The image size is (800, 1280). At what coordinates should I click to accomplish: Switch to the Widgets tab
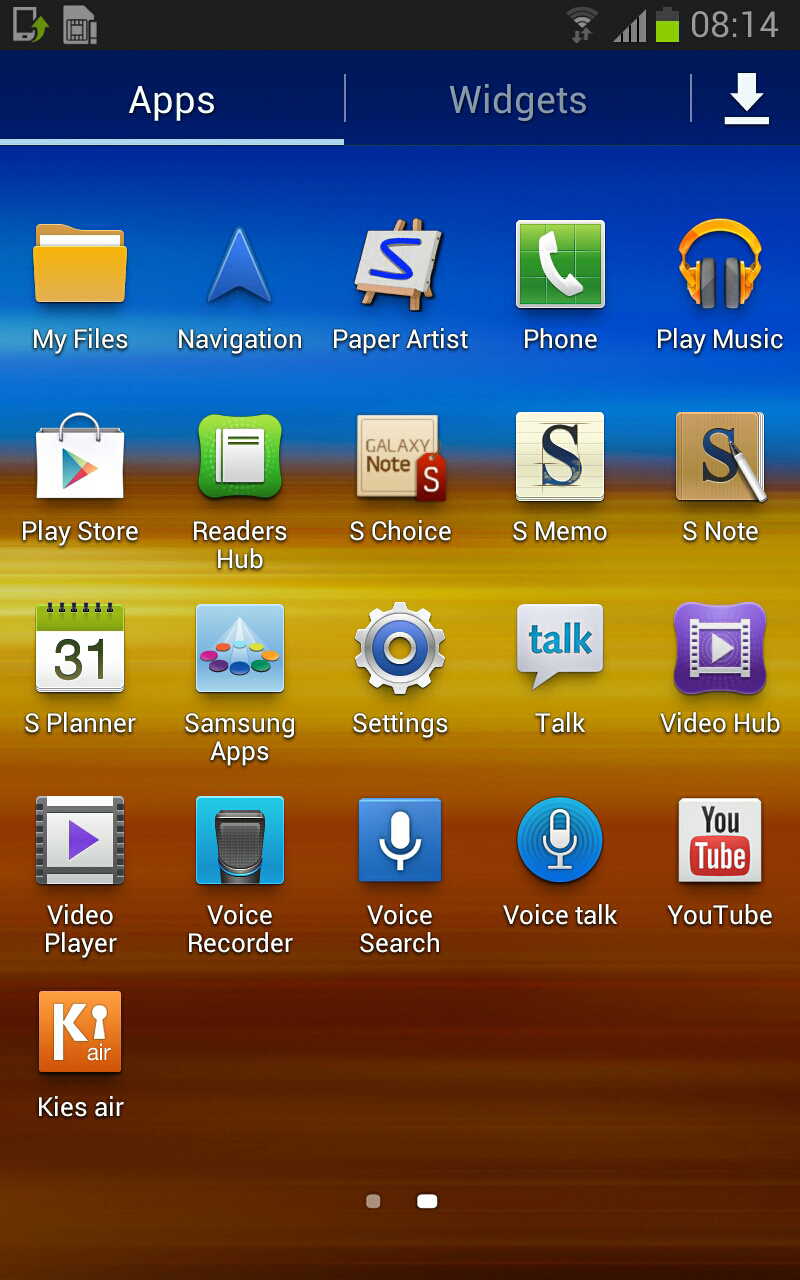pos(518,101)
